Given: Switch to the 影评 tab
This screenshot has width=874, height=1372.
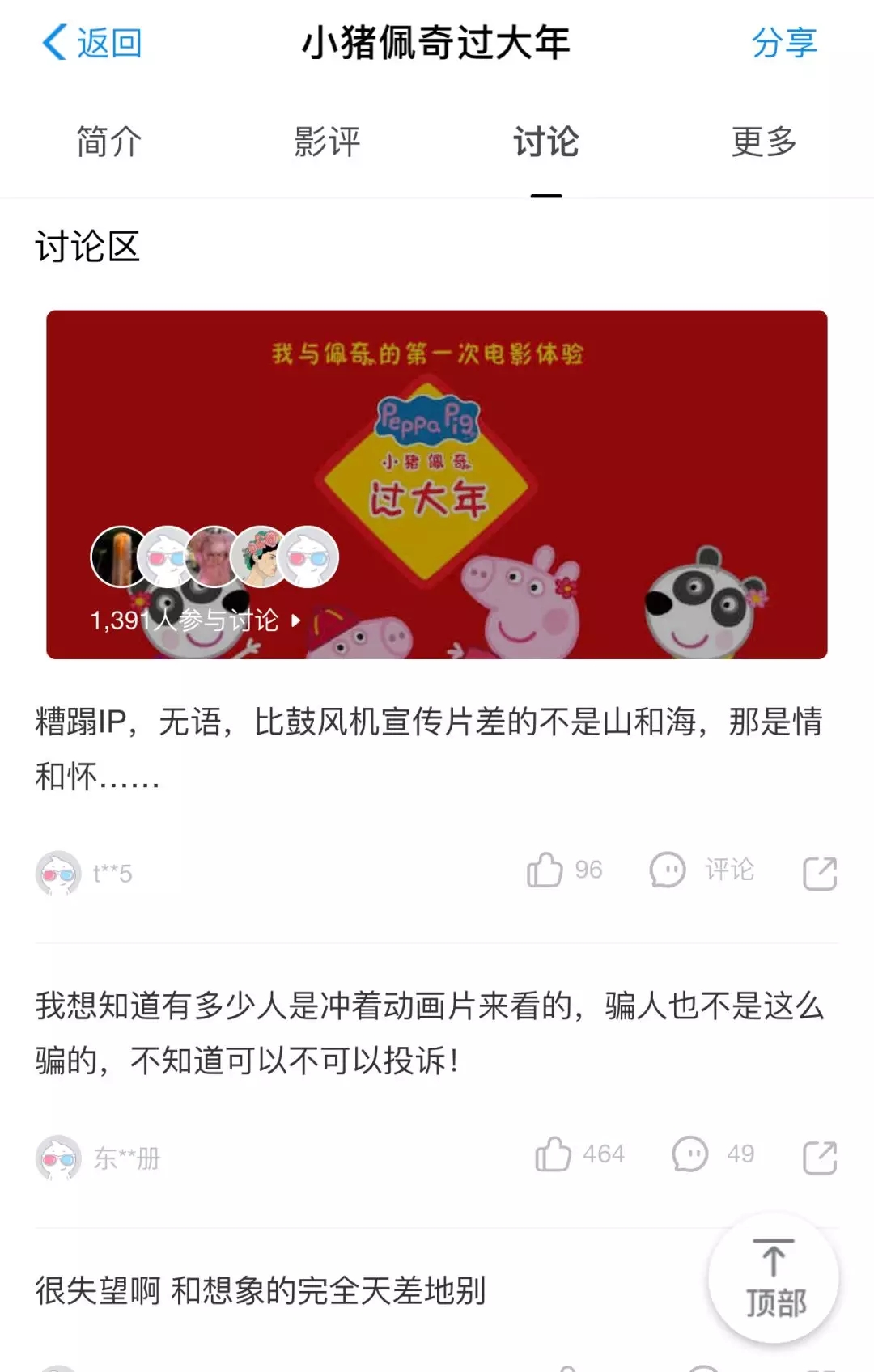Looking at the screenshot, I should [328, 142].
